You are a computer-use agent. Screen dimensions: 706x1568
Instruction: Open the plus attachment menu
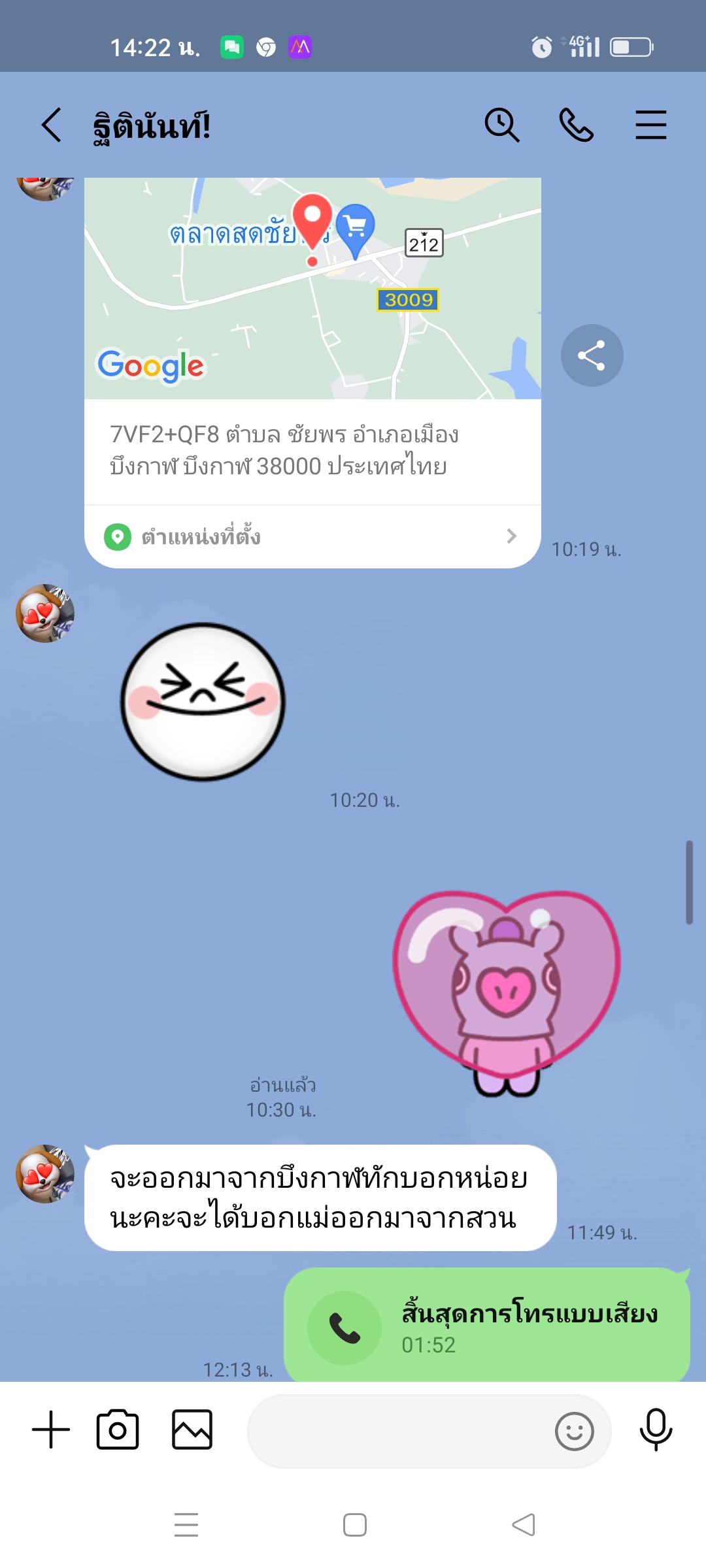[x=51, y=1429]
